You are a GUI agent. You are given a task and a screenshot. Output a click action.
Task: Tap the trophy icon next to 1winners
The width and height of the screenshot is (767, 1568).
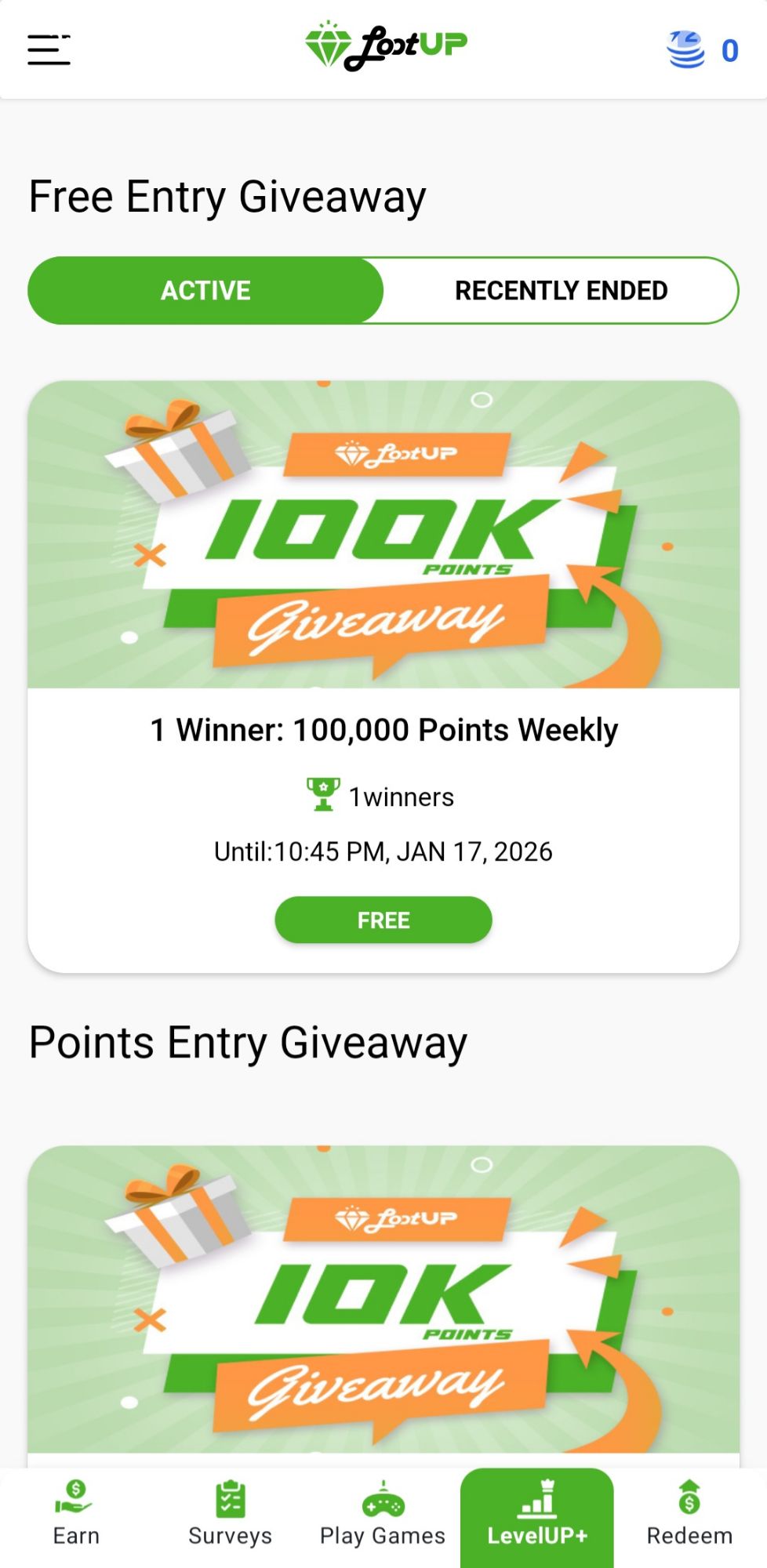click(324, 794)
